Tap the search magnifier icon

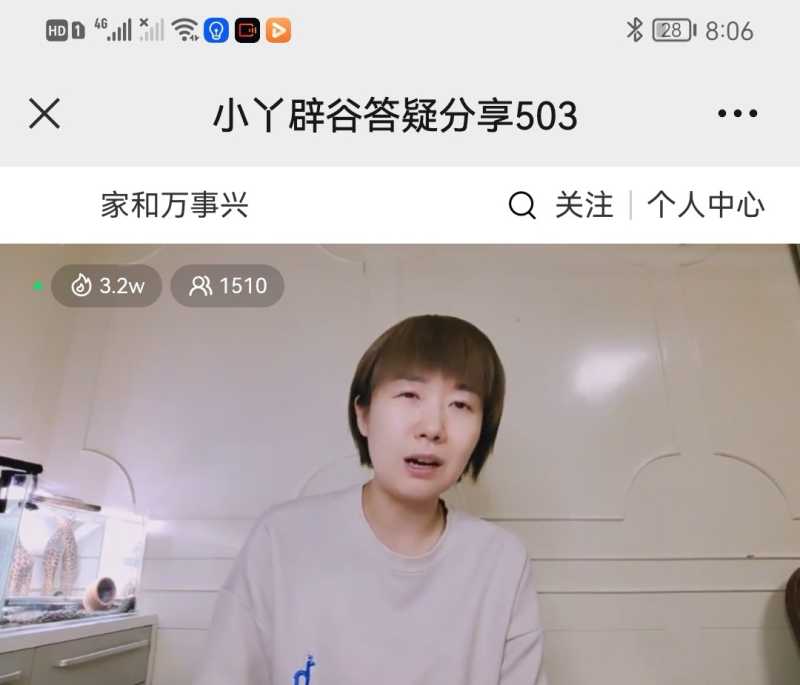tap(522, 206)
